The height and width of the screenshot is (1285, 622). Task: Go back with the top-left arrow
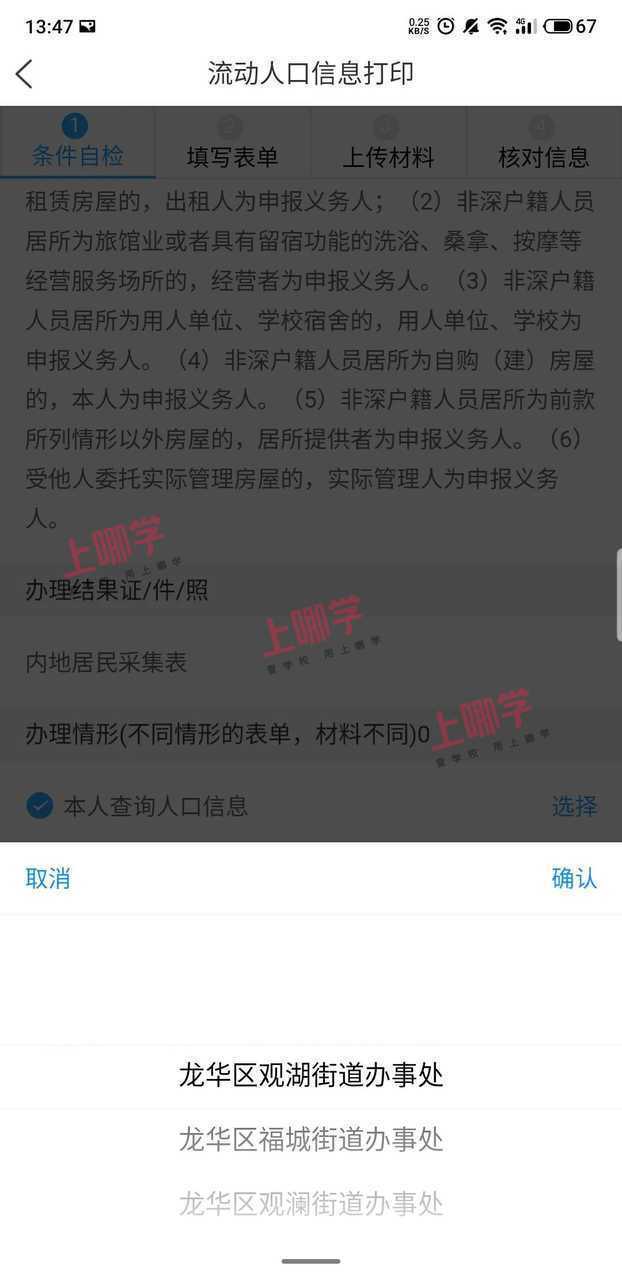pos(24,73)
